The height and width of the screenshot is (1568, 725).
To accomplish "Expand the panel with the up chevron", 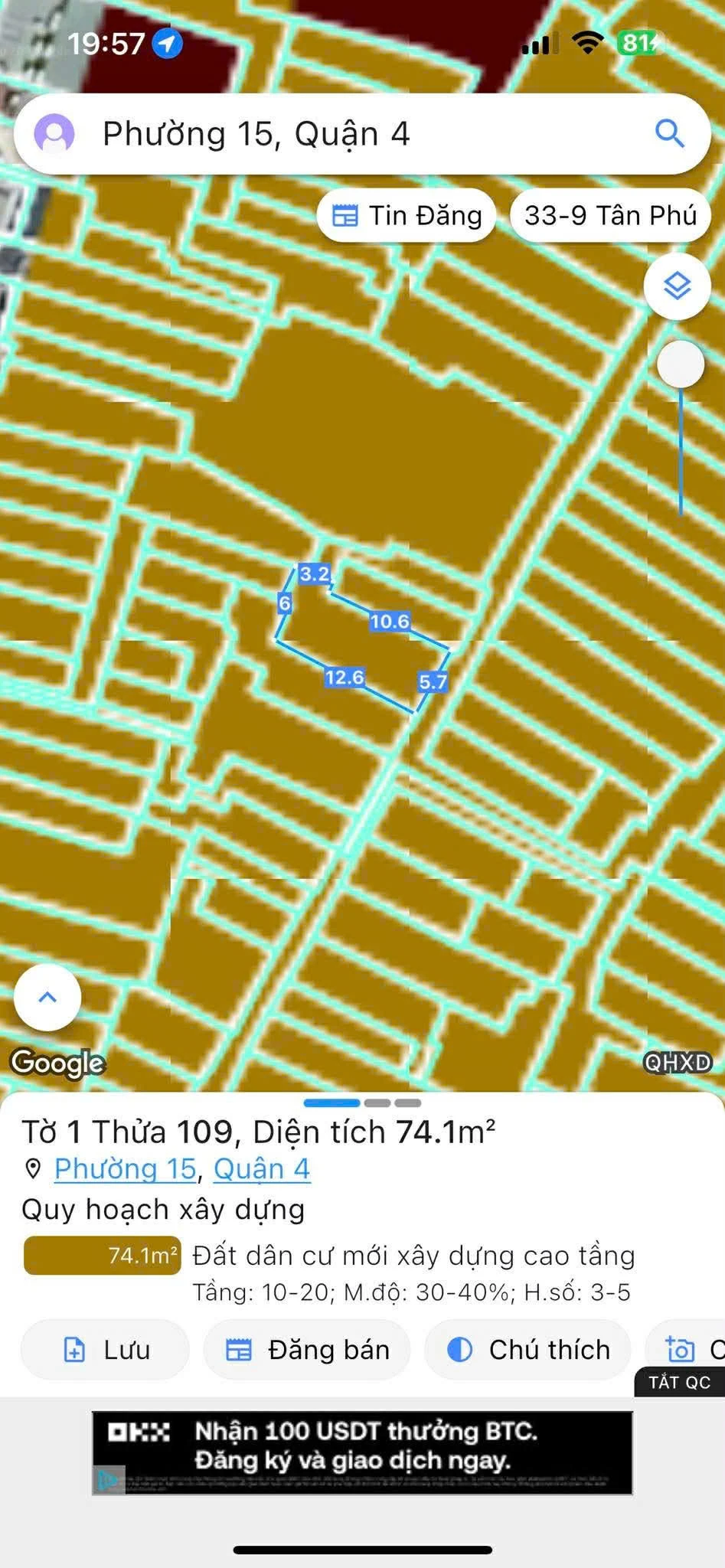I will (x=47, y=997).
